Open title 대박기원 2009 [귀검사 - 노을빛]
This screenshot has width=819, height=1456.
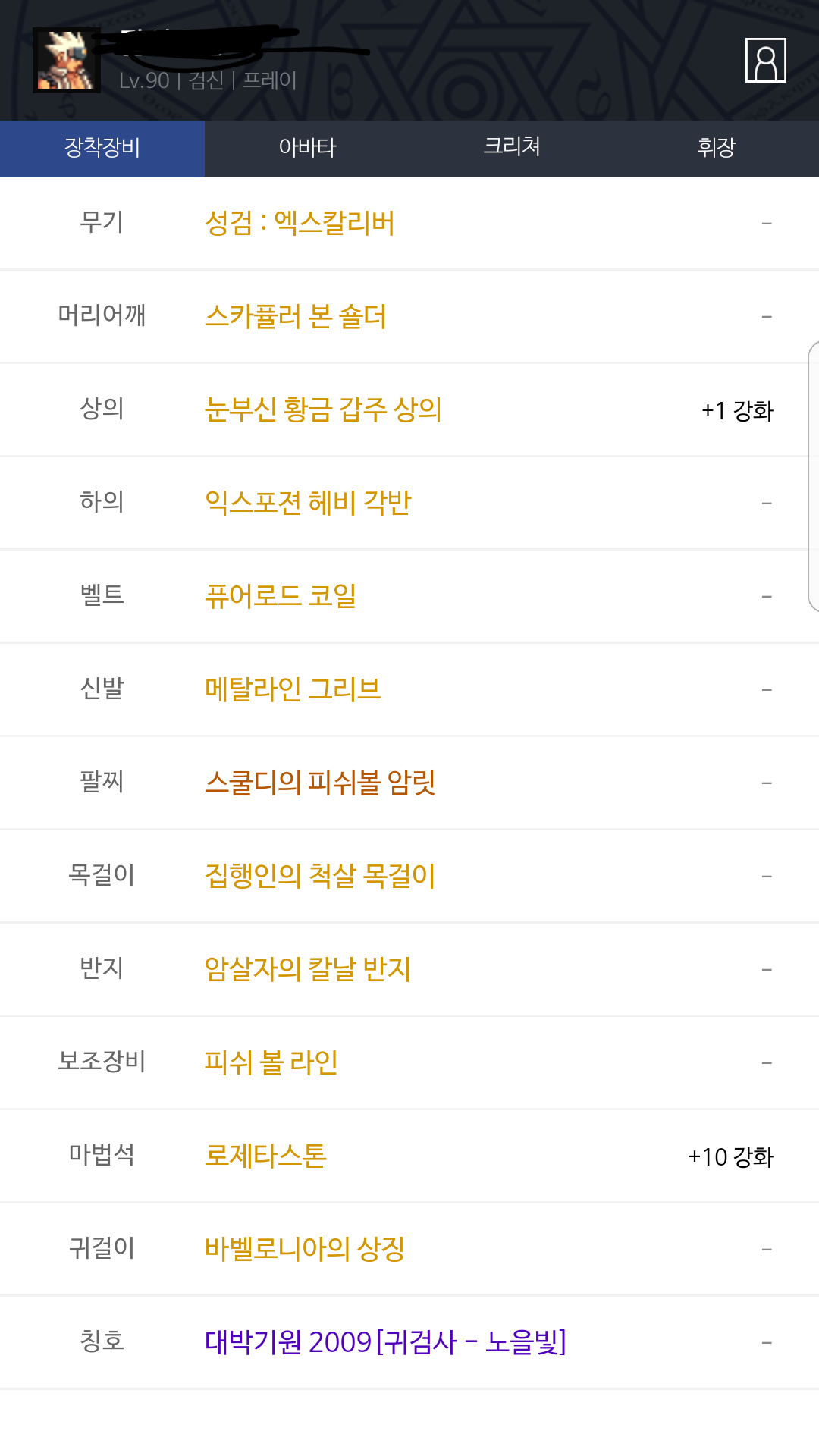(x=385, y=1342)
